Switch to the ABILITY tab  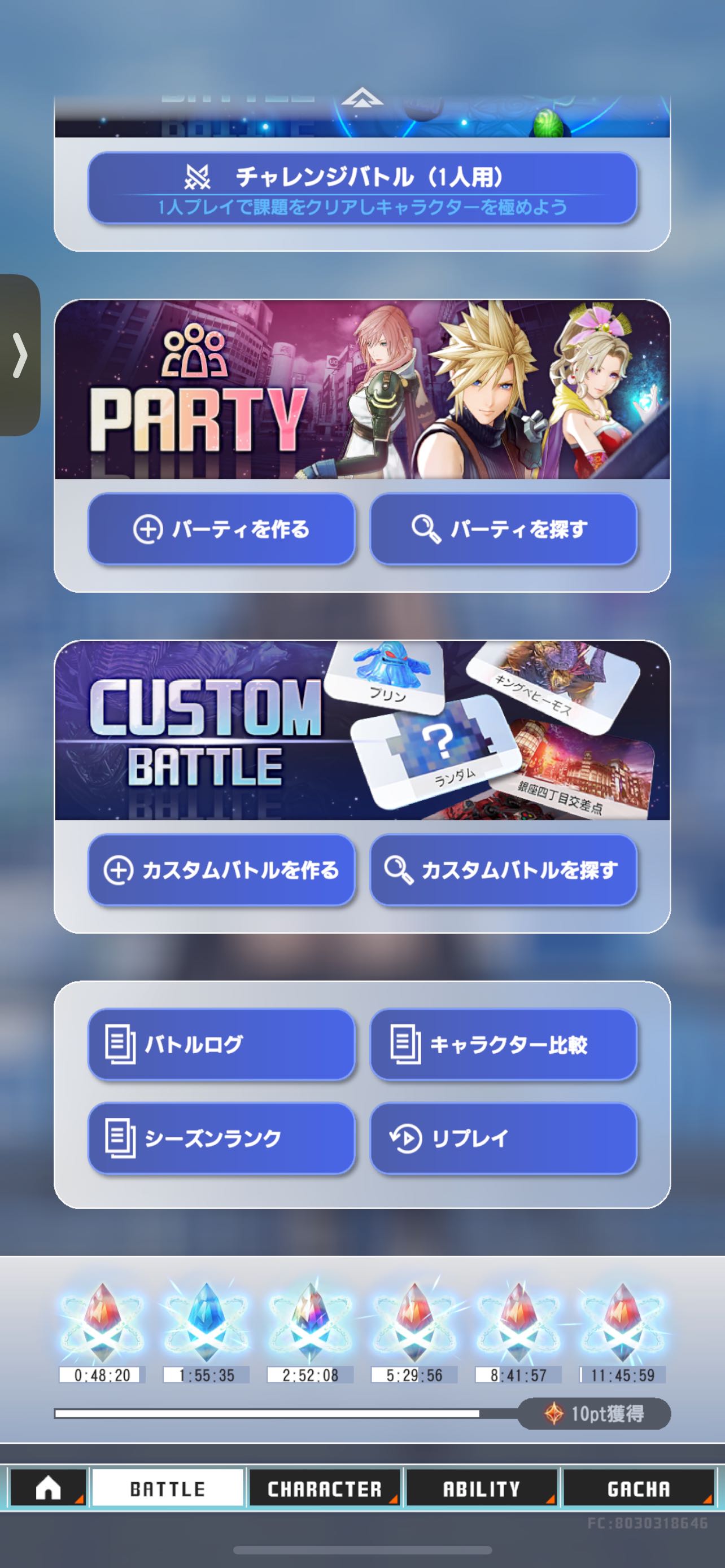point(482,1489)
